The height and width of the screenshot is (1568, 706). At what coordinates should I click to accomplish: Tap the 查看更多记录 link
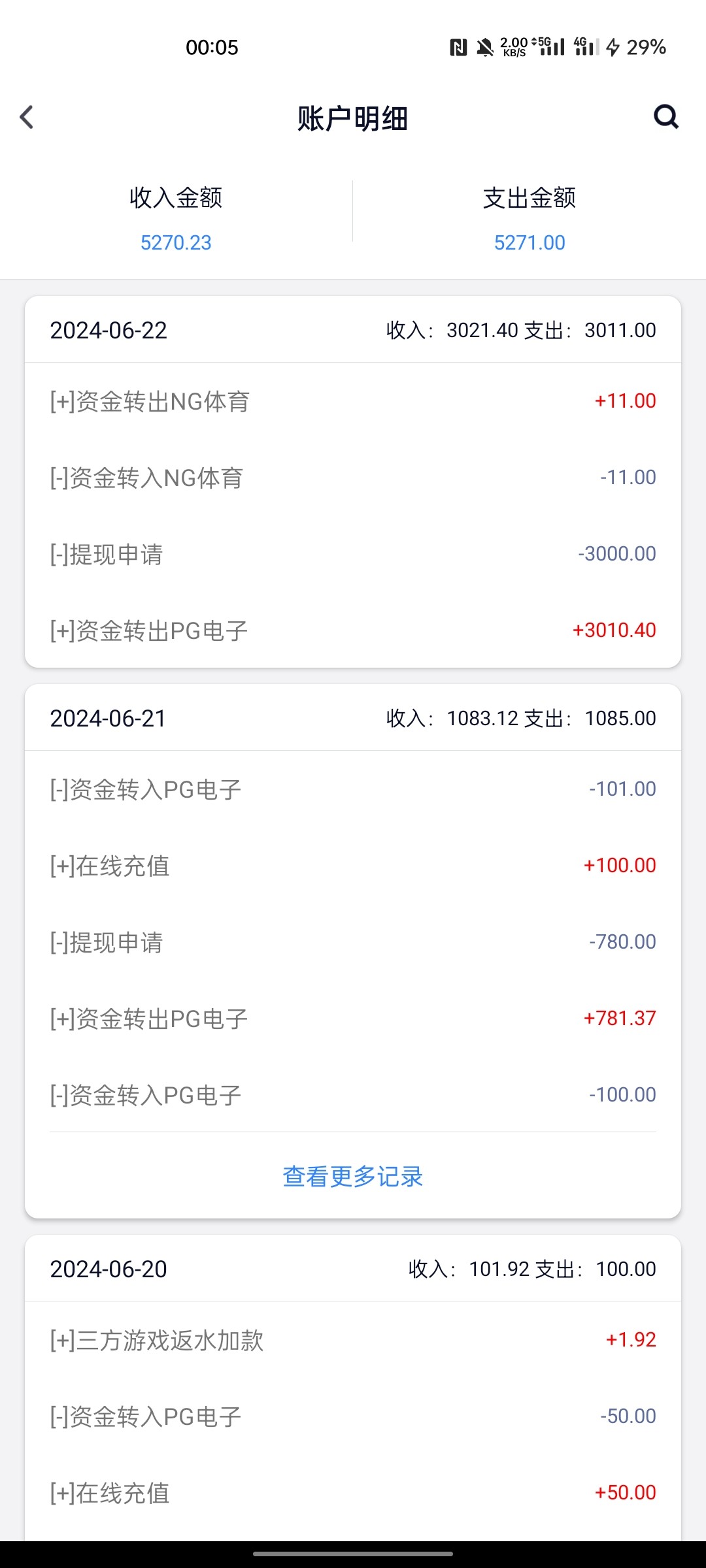tap(353, 1177)
